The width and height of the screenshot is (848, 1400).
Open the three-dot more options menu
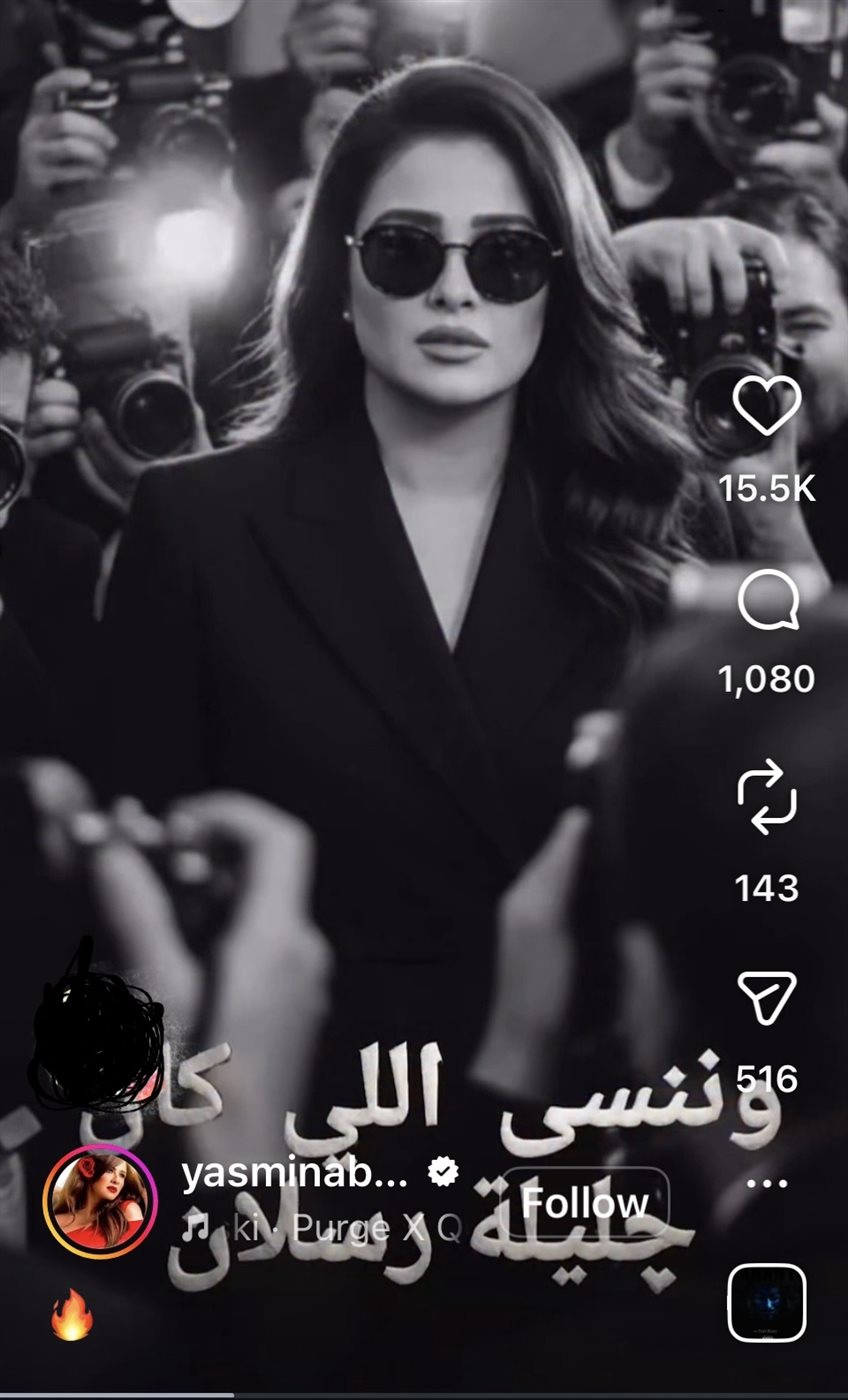[x=767, y=1183]
